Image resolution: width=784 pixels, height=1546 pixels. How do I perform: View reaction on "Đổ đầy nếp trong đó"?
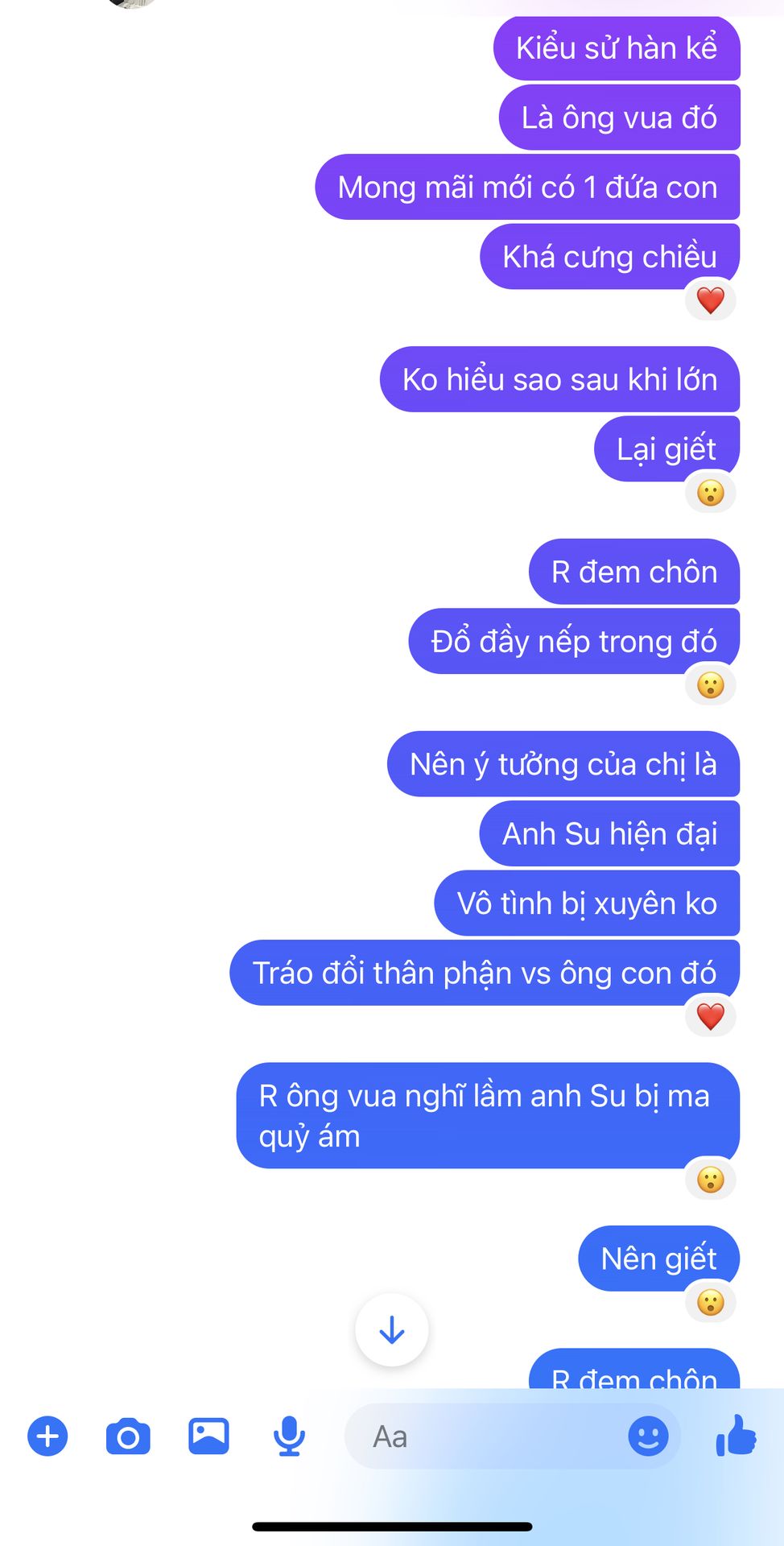(x=710, y=685)
